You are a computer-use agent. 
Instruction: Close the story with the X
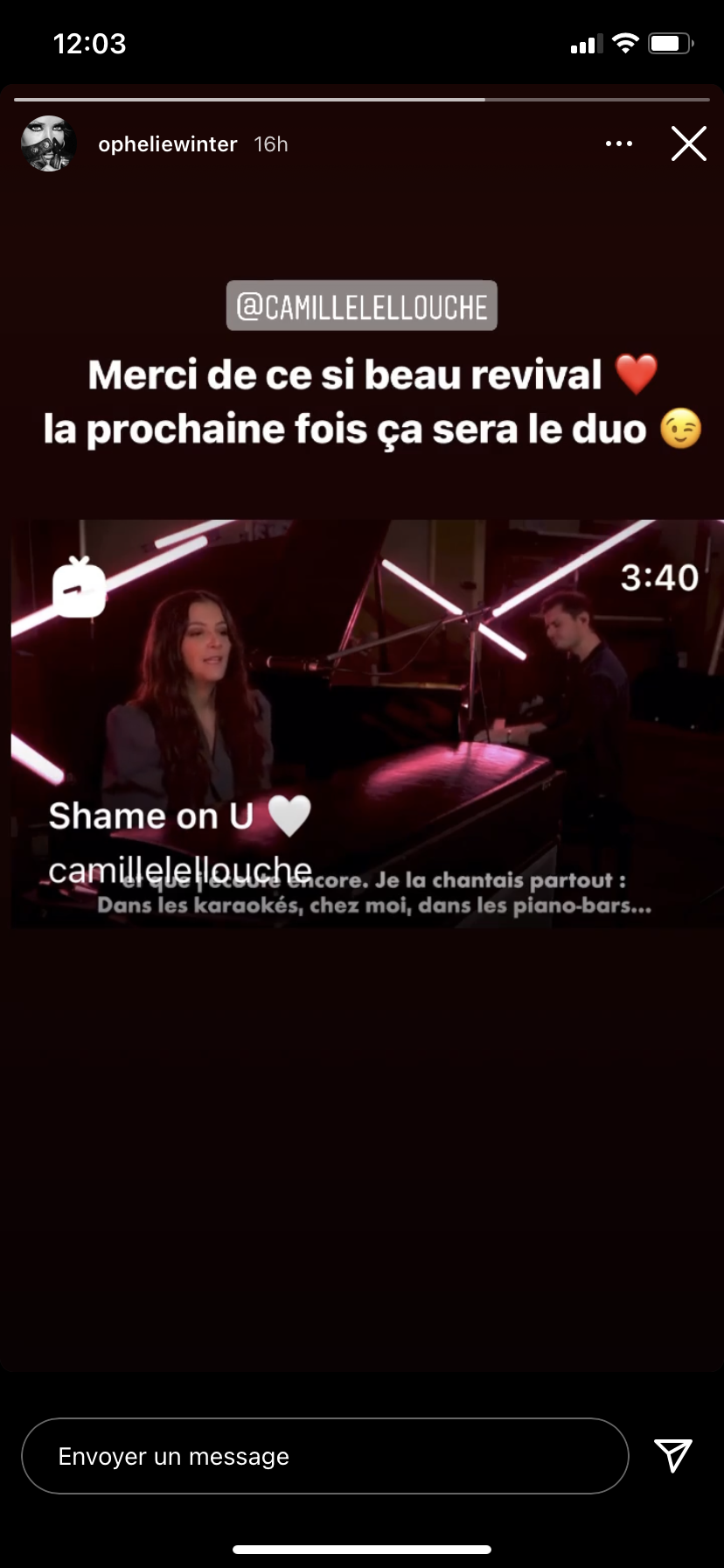click(688, 143)
